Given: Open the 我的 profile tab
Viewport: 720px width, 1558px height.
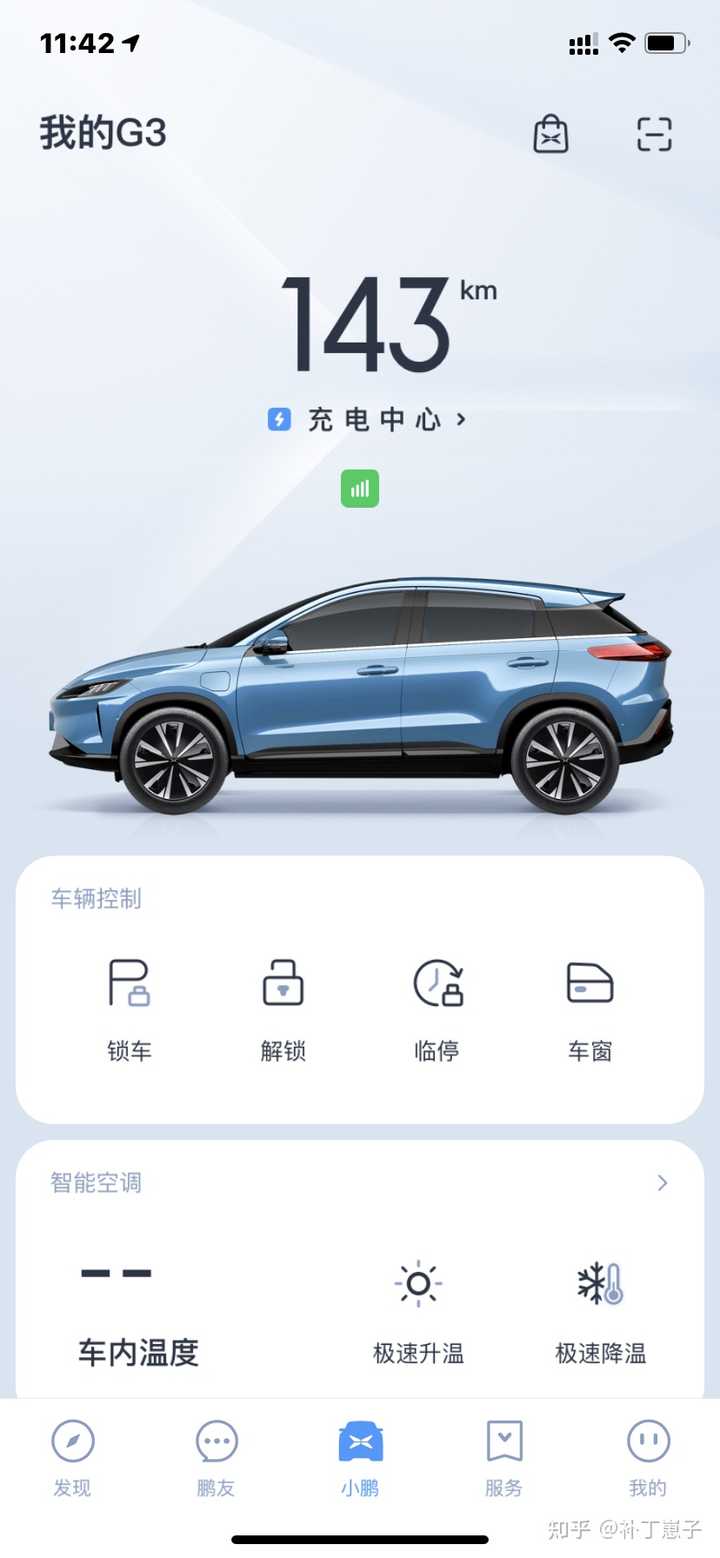Looking at the screenshot, I should coord(647,1458).
